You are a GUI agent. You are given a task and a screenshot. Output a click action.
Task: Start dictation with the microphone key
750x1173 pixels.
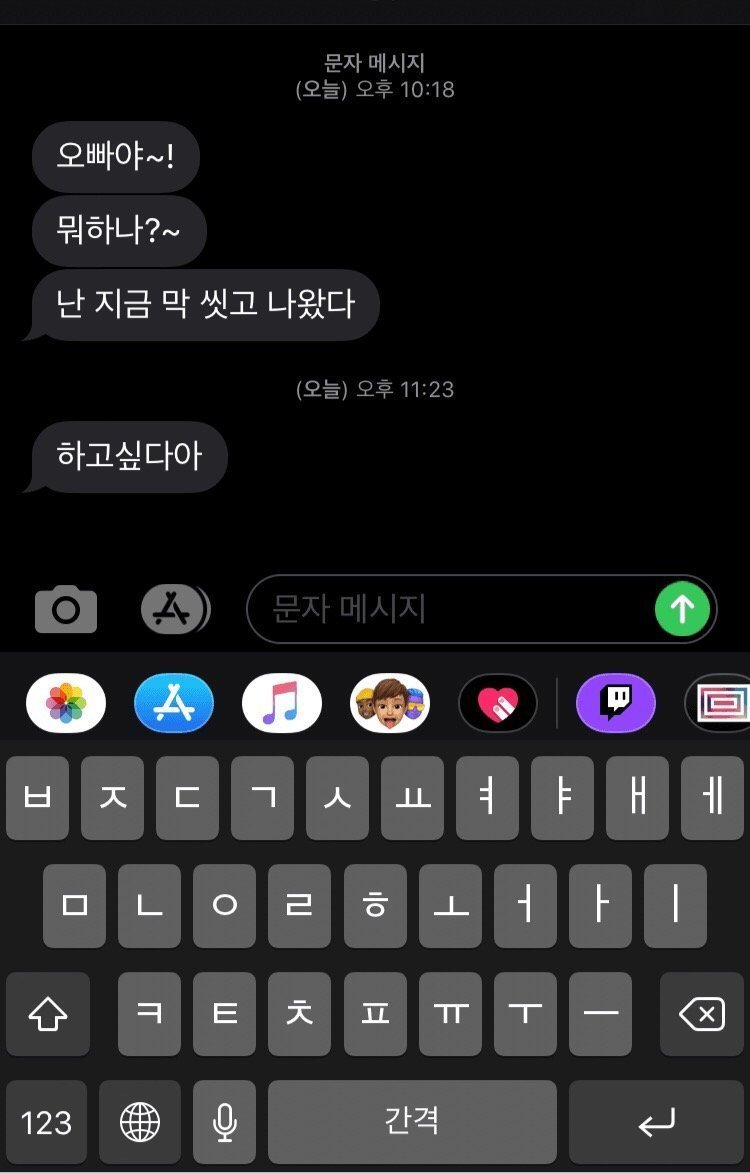[225, 1122]
